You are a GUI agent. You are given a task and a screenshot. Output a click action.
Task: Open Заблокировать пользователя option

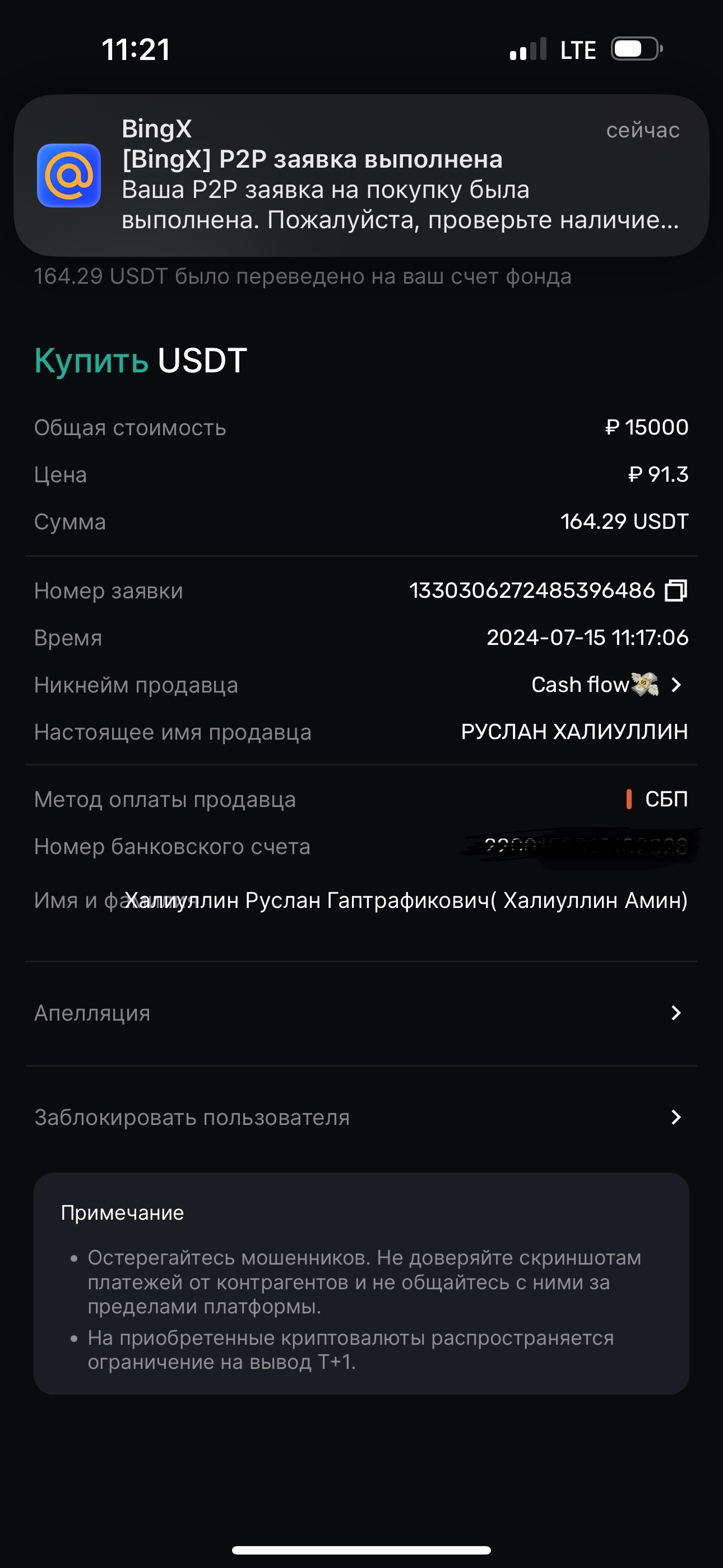pyautogui.click(x=361, y=1117)
